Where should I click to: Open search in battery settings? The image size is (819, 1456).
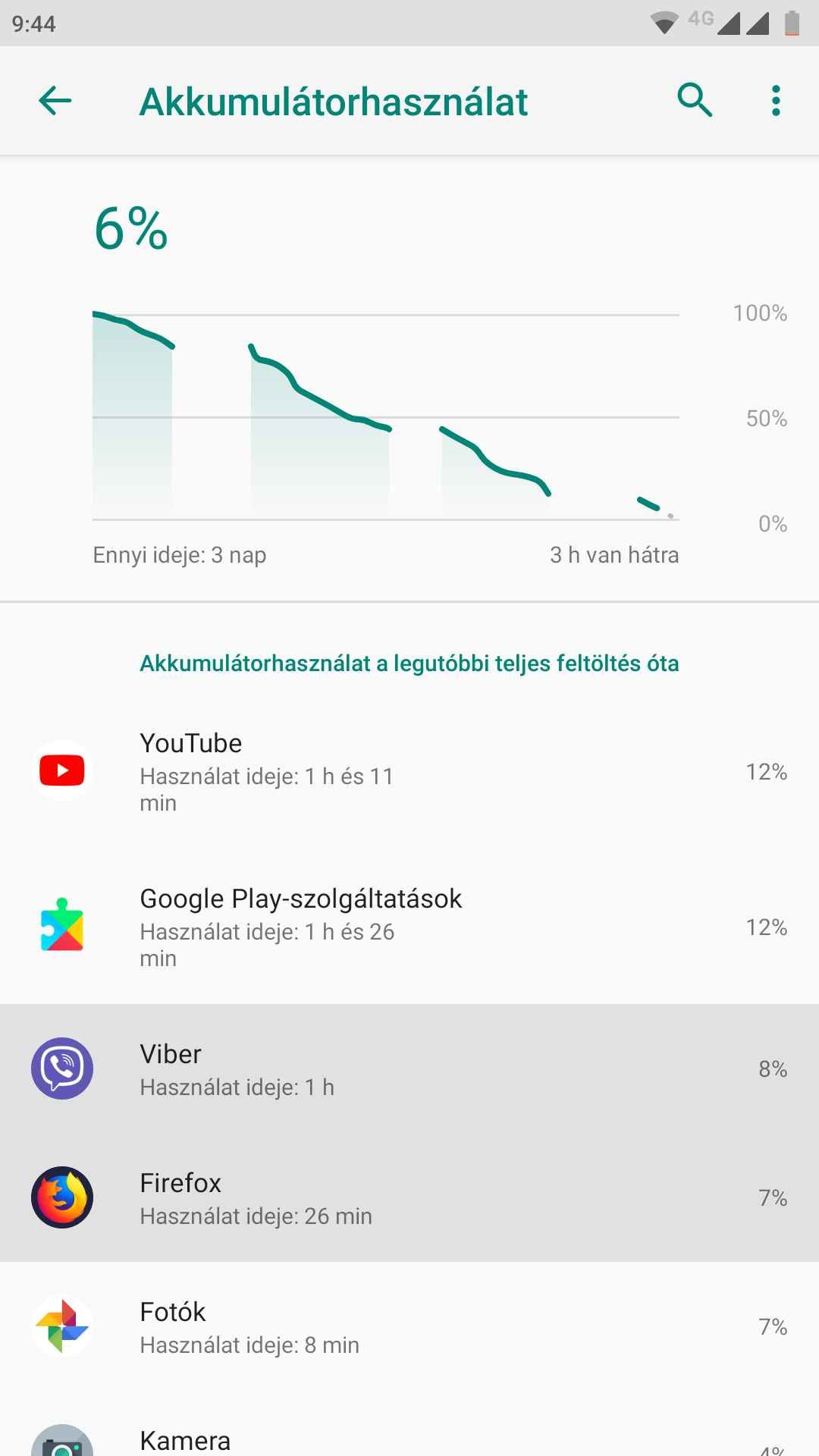(695, 101)
